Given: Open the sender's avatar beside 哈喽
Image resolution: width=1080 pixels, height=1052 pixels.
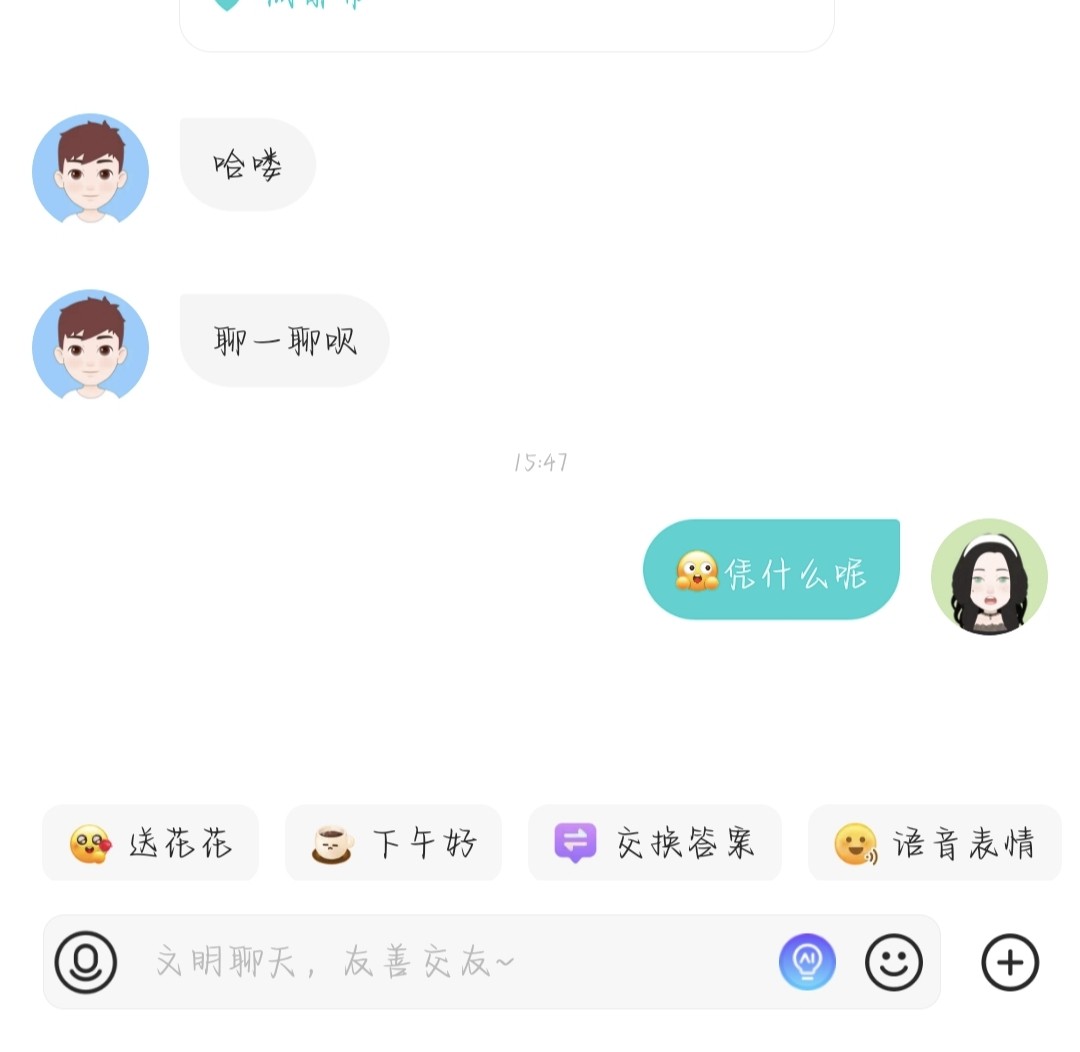Looking at the screenshot, I should click(91, 170).
